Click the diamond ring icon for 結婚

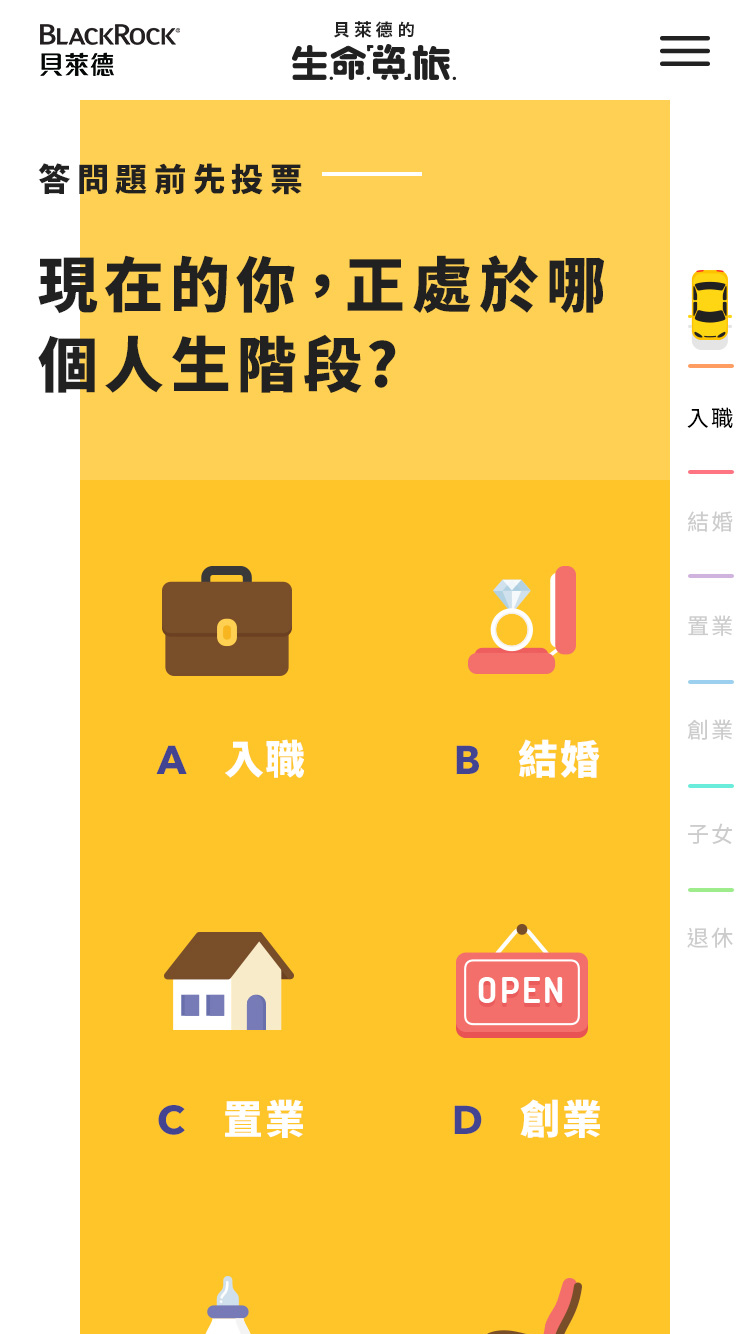point(521,620)
